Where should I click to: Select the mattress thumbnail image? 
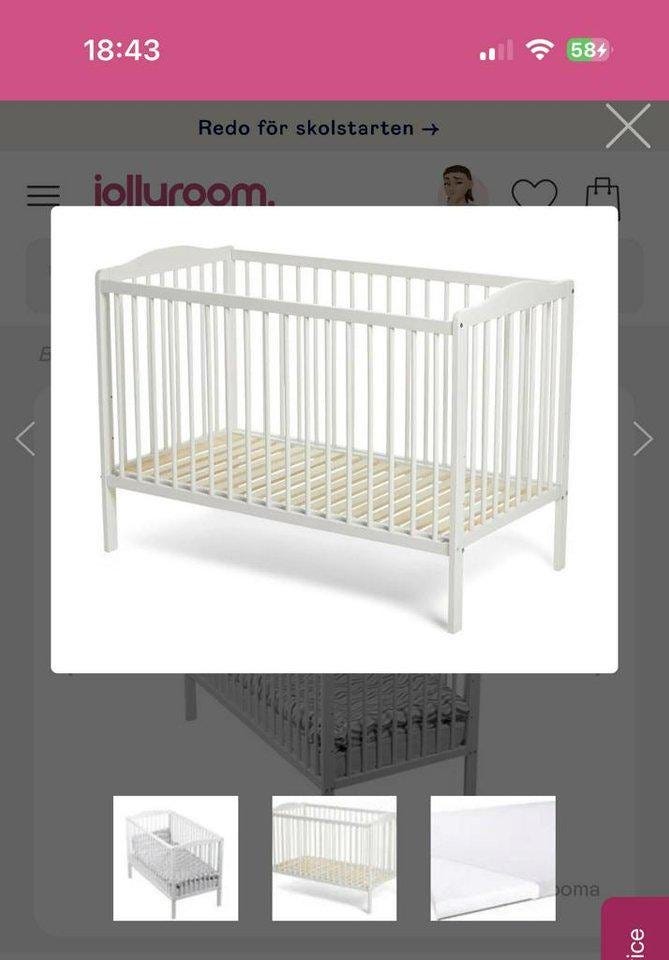(492, 858)
